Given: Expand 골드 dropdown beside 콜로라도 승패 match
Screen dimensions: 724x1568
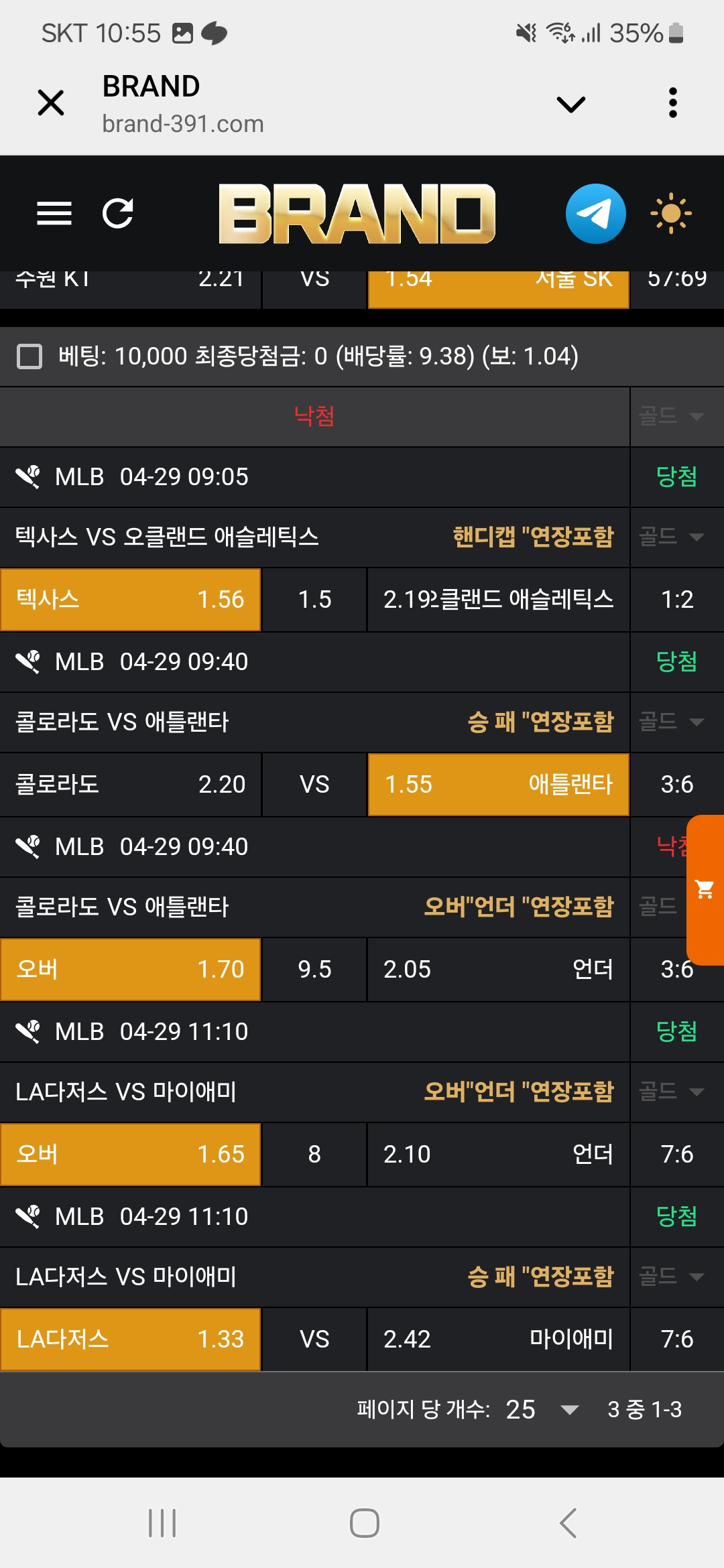Looking at the screenshot, I should tap(672, 722).
